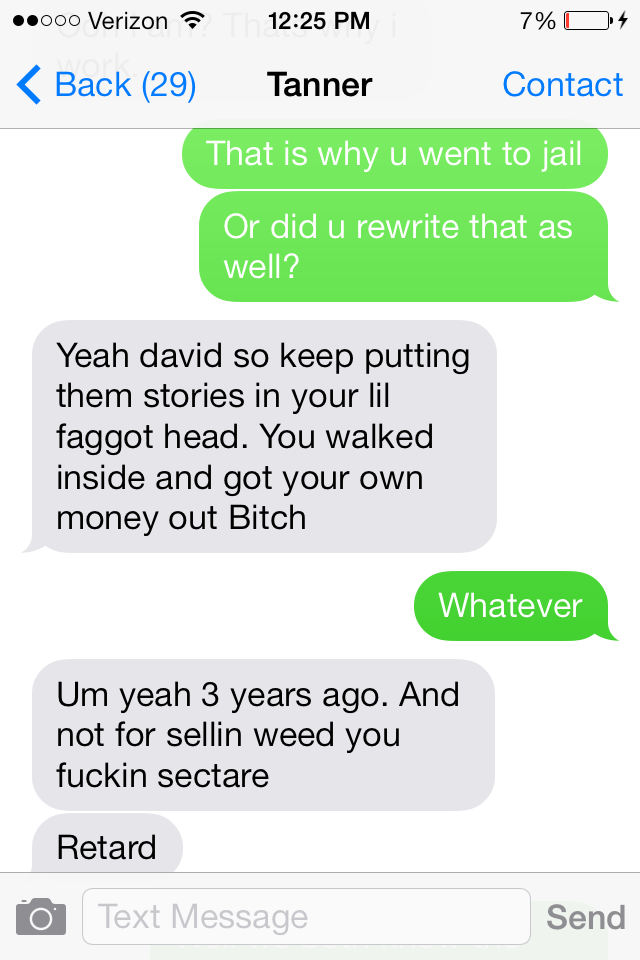Go back to the messages list
Viewport: 640px width, 960px height.
click(x=106, y=85)
